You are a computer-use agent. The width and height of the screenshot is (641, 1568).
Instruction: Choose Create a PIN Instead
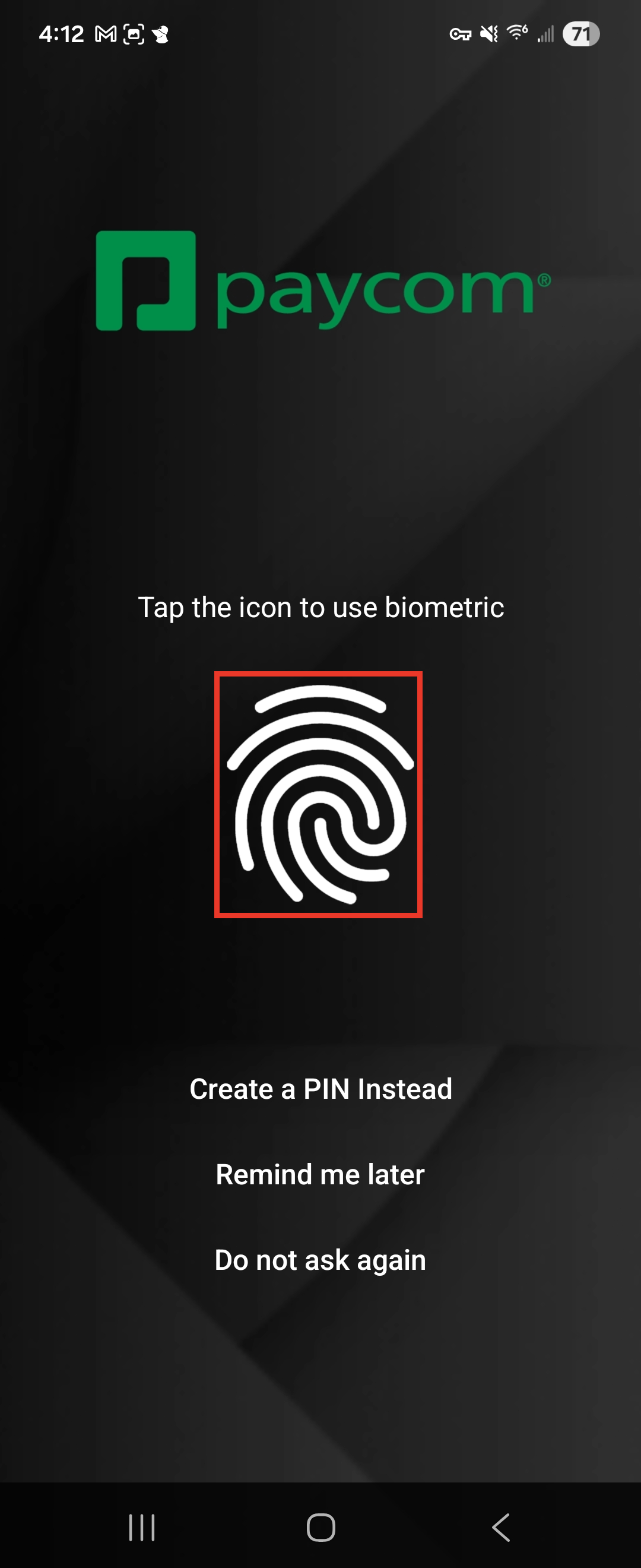click(320, 1089)
